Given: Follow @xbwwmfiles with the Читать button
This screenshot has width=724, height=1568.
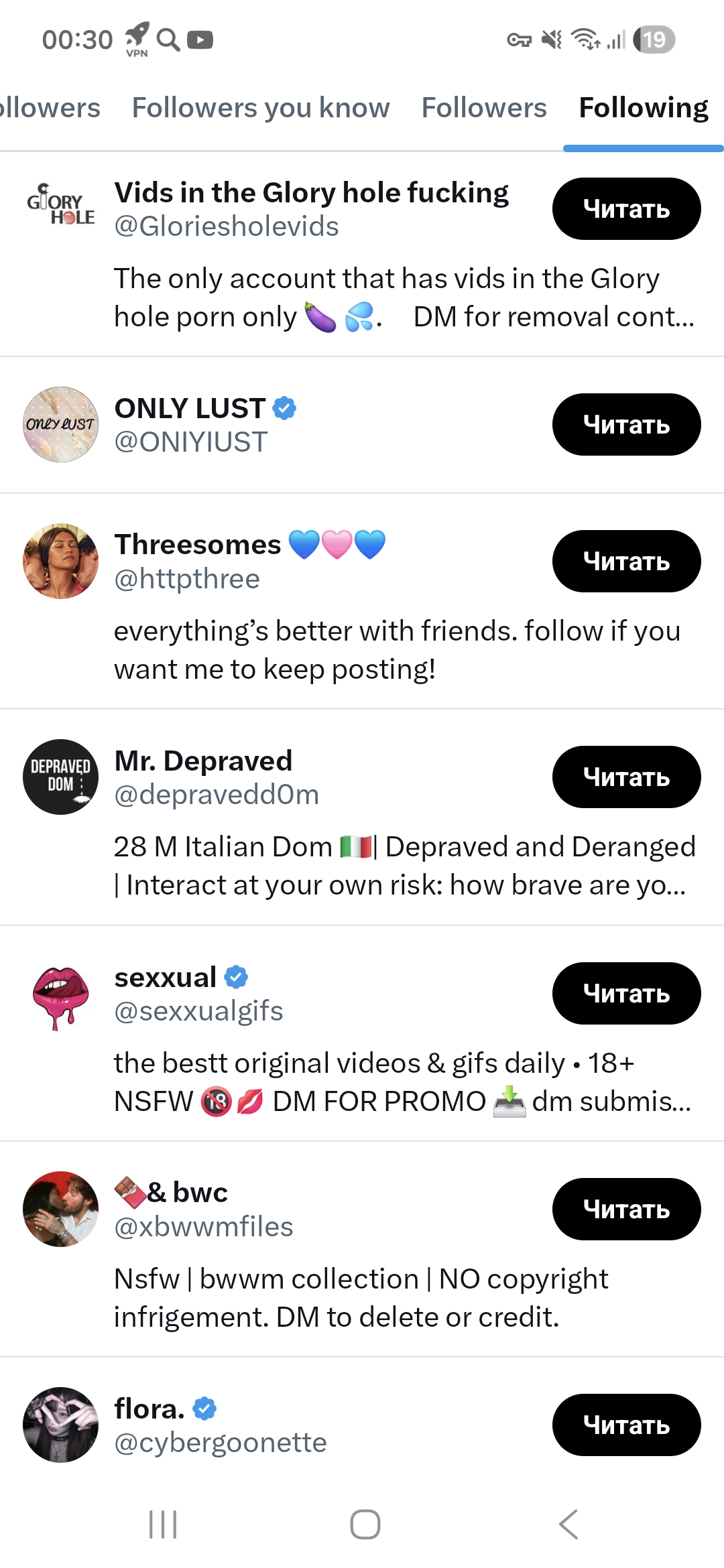Looking at the screenshot, I should coord(626,1210).
